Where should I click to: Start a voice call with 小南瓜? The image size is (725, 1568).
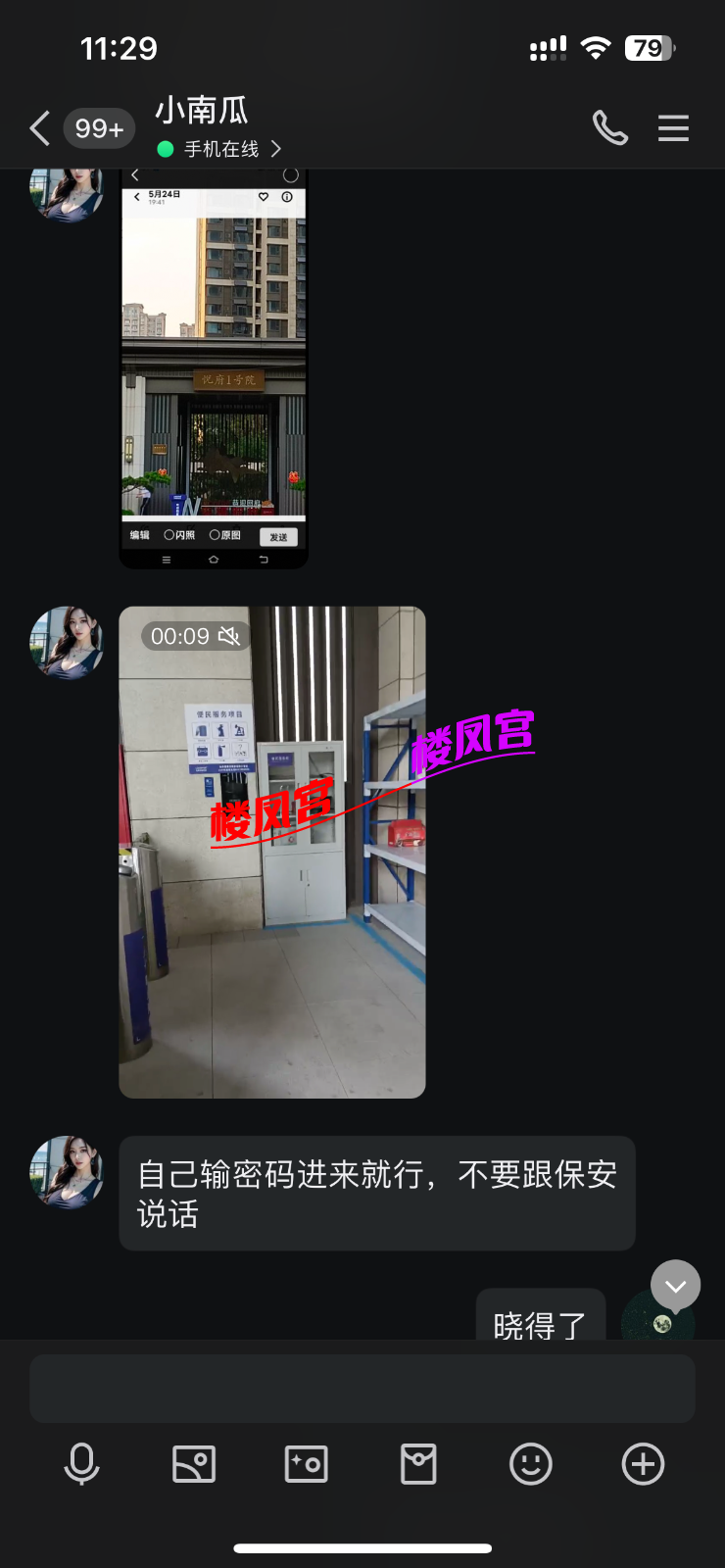(x=609, y=128)
